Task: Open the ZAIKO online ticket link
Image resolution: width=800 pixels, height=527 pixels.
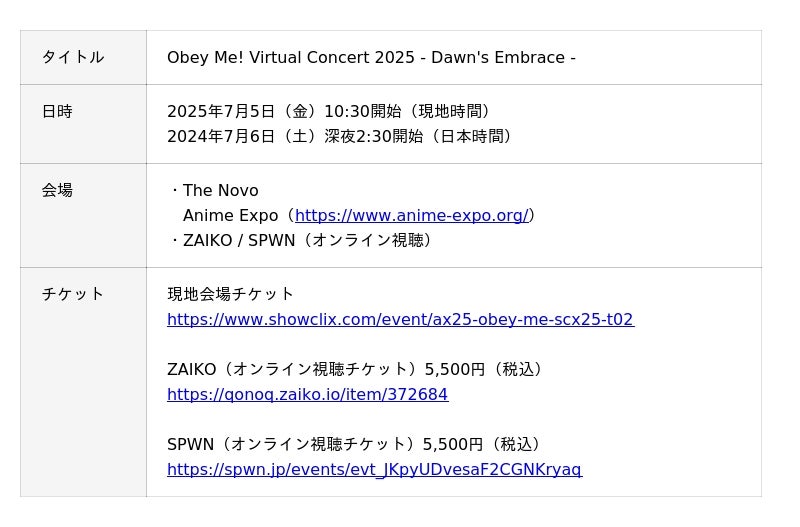Action: (307, 395)
